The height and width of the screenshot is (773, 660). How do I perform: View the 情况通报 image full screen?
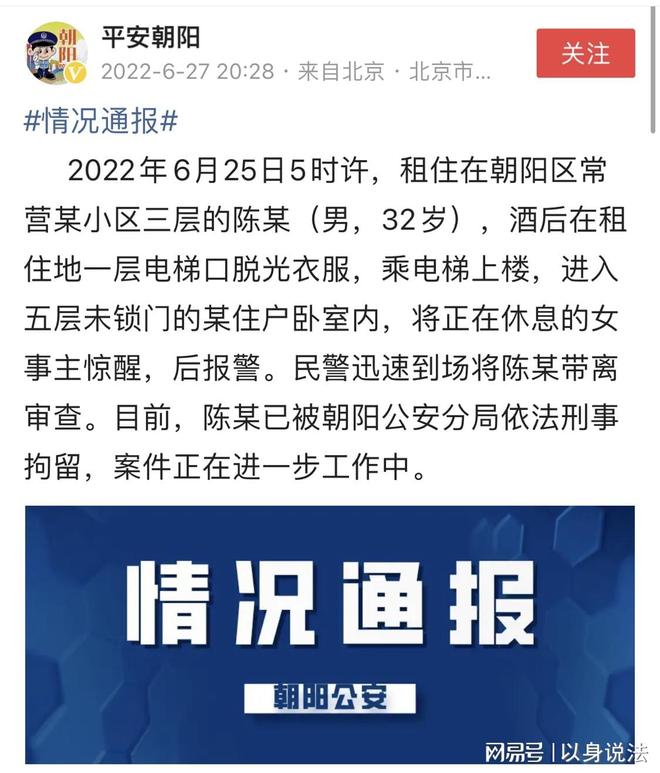(x=330, y=630)
